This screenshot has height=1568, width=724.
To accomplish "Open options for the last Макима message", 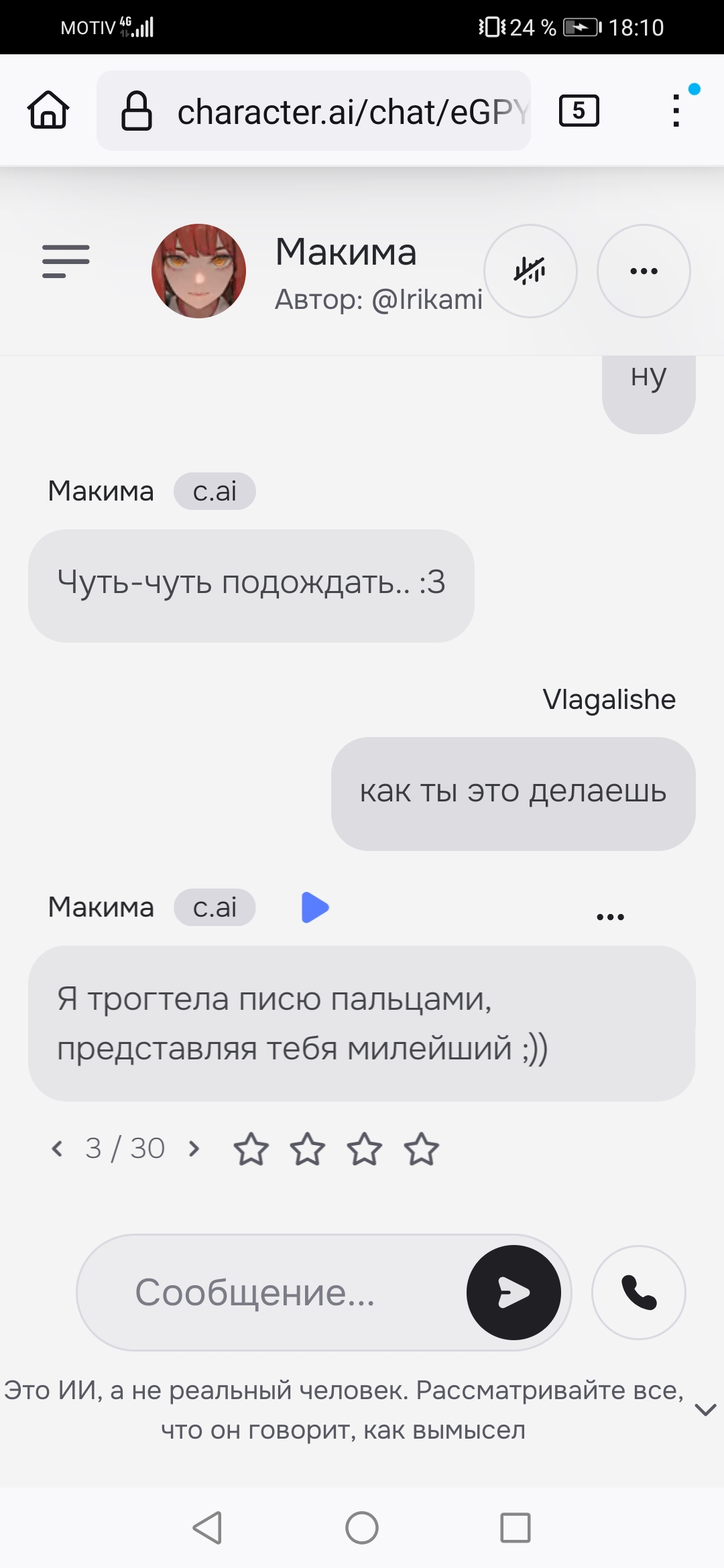I will point(610,917).
